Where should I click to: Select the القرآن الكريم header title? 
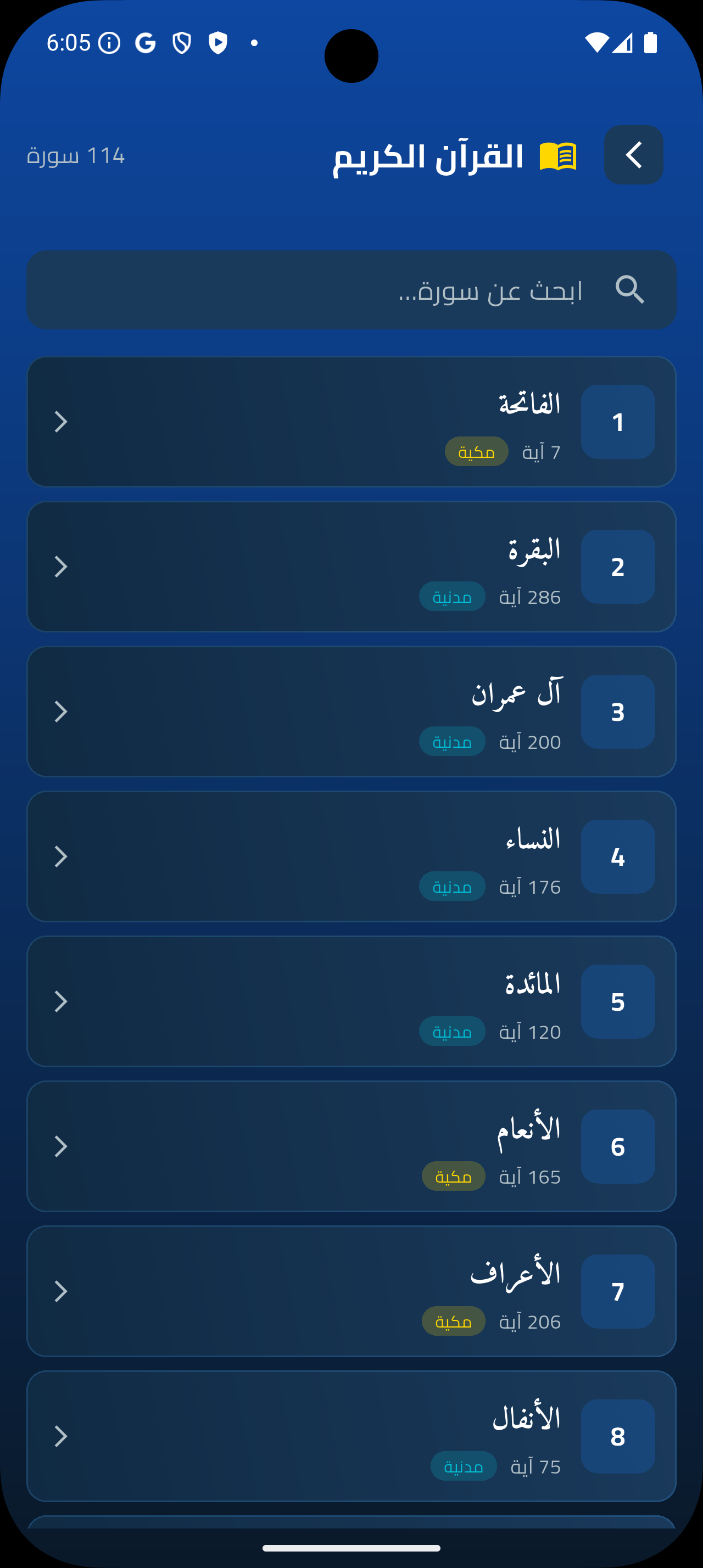[428, 156]
